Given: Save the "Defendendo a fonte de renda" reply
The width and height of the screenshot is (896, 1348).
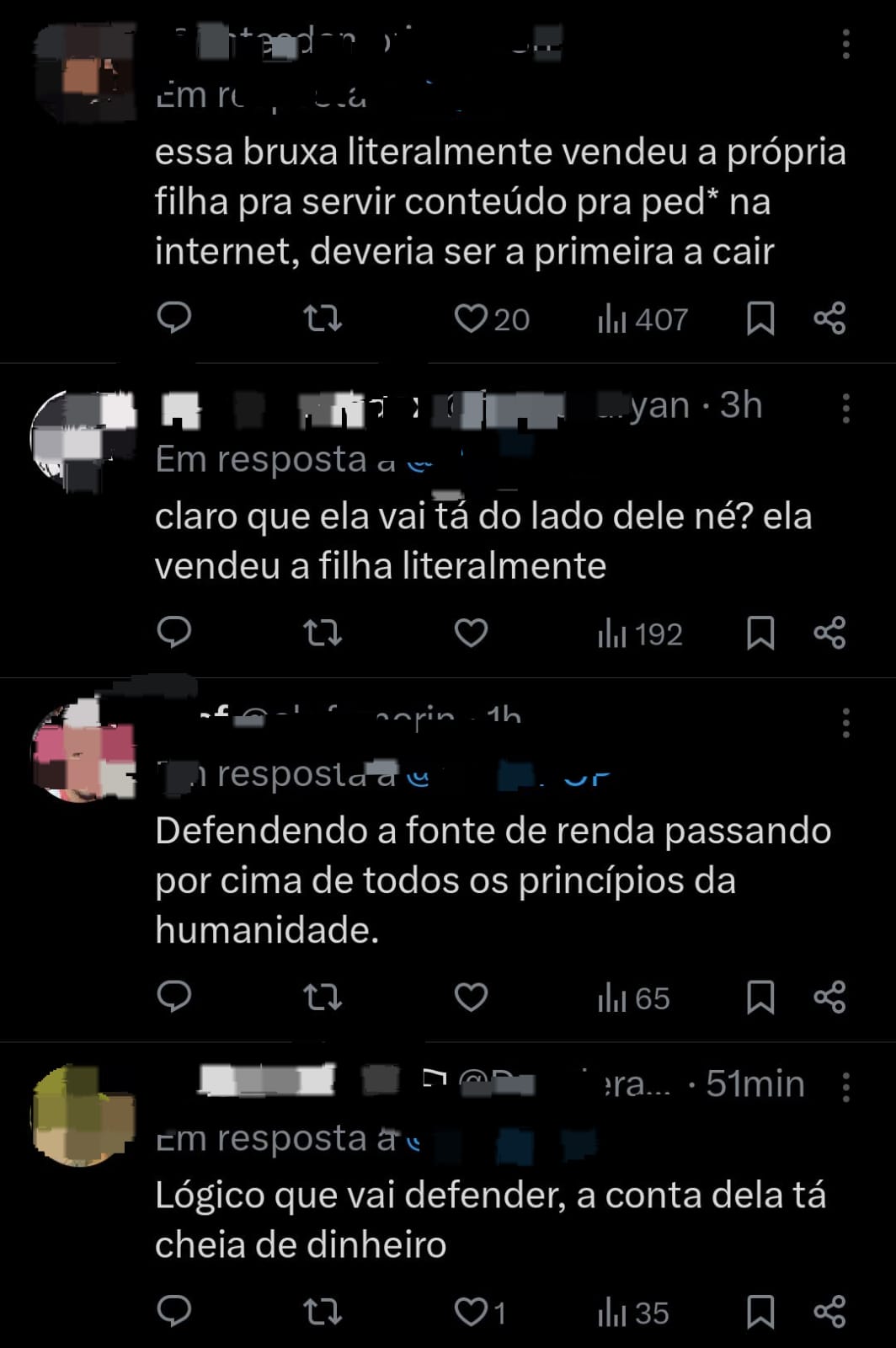Looking at the screenshot, I should (760, 998).
